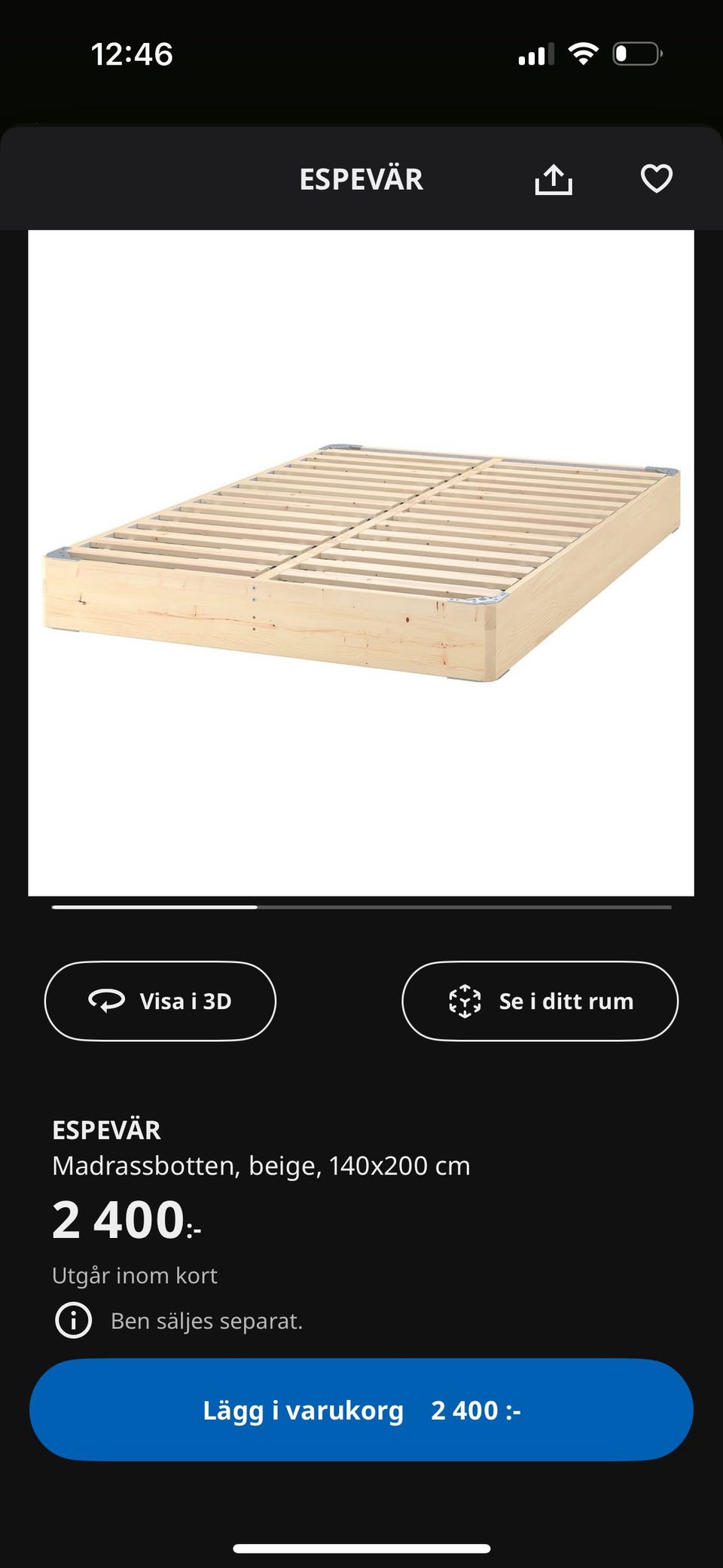Share the ESPEVÄR product

click(554, 179)
